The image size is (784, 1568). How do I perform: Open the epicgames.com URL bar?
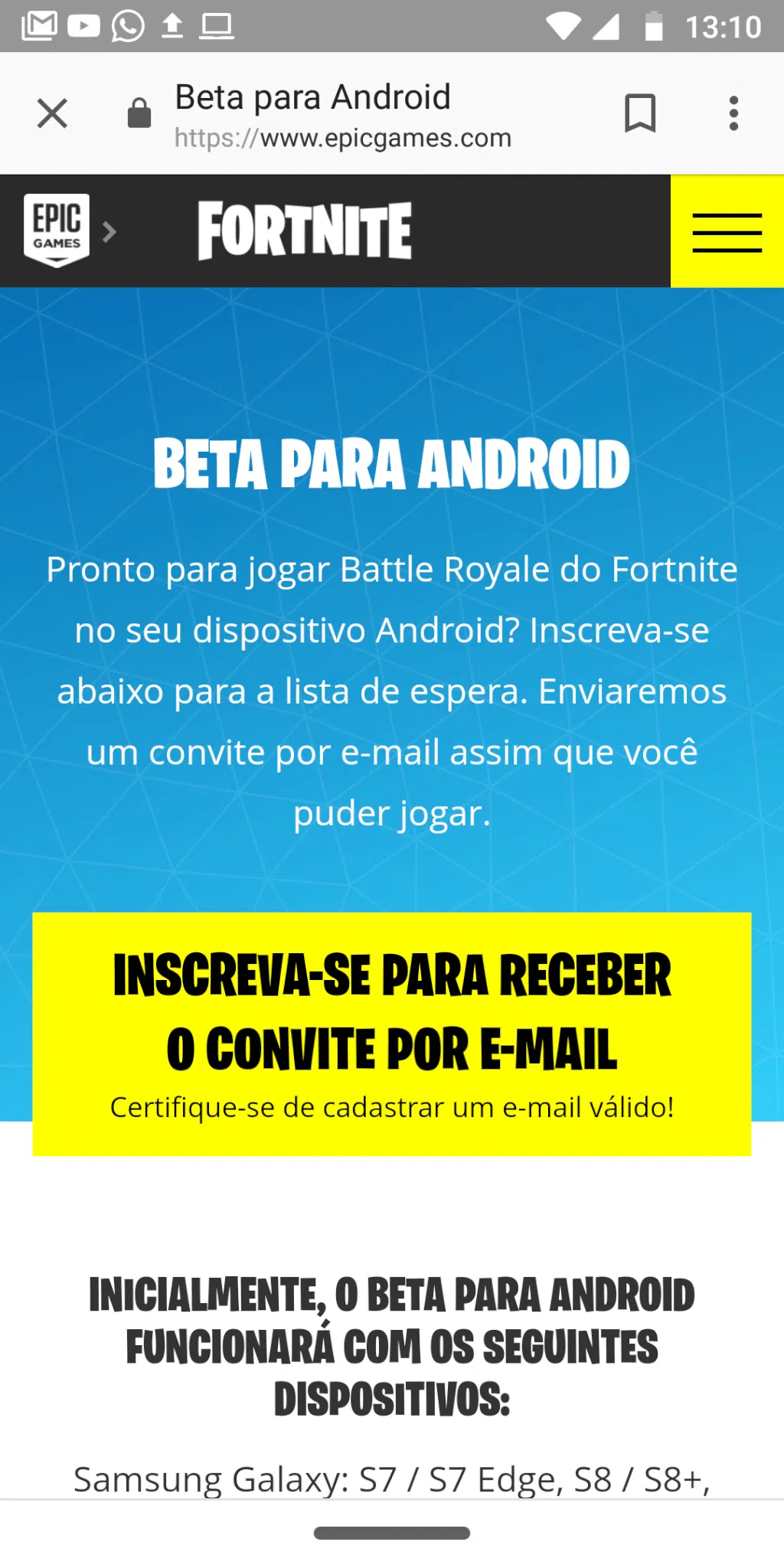tap(341, 139)
